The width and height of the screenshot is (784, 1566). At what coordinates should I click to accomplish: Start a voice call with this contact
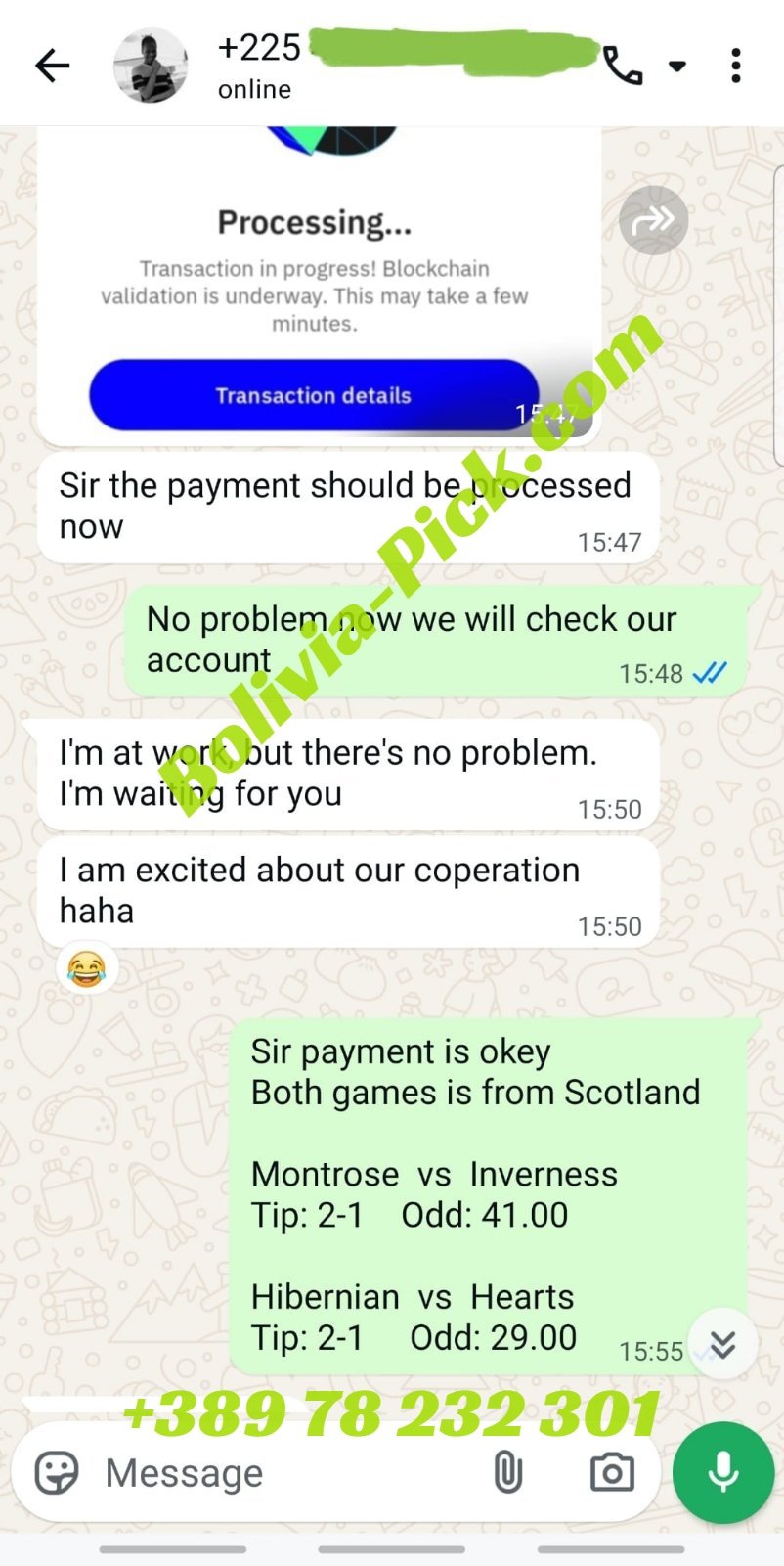pos(623,66)
